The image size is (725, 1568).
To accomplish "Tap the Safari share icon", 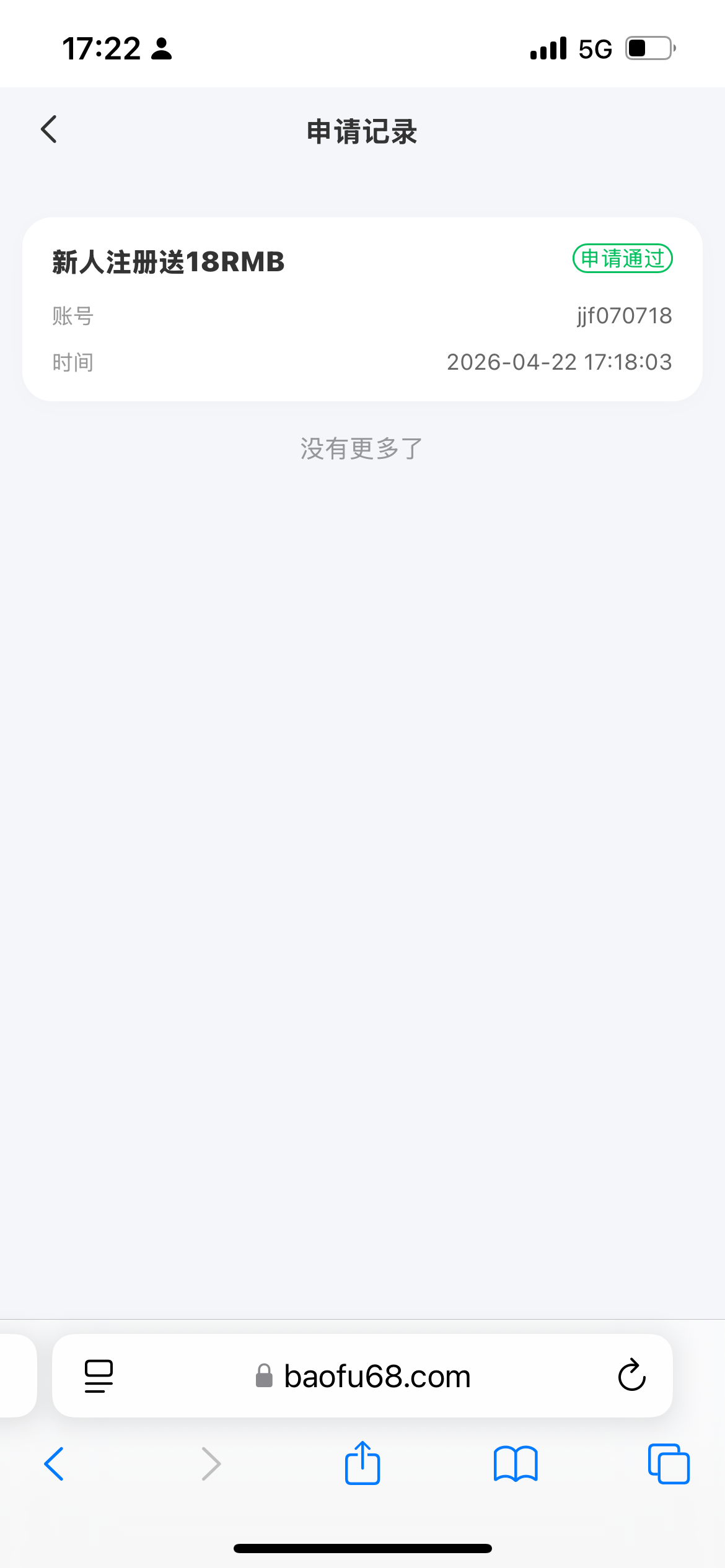I will (x=362, y=1463).
